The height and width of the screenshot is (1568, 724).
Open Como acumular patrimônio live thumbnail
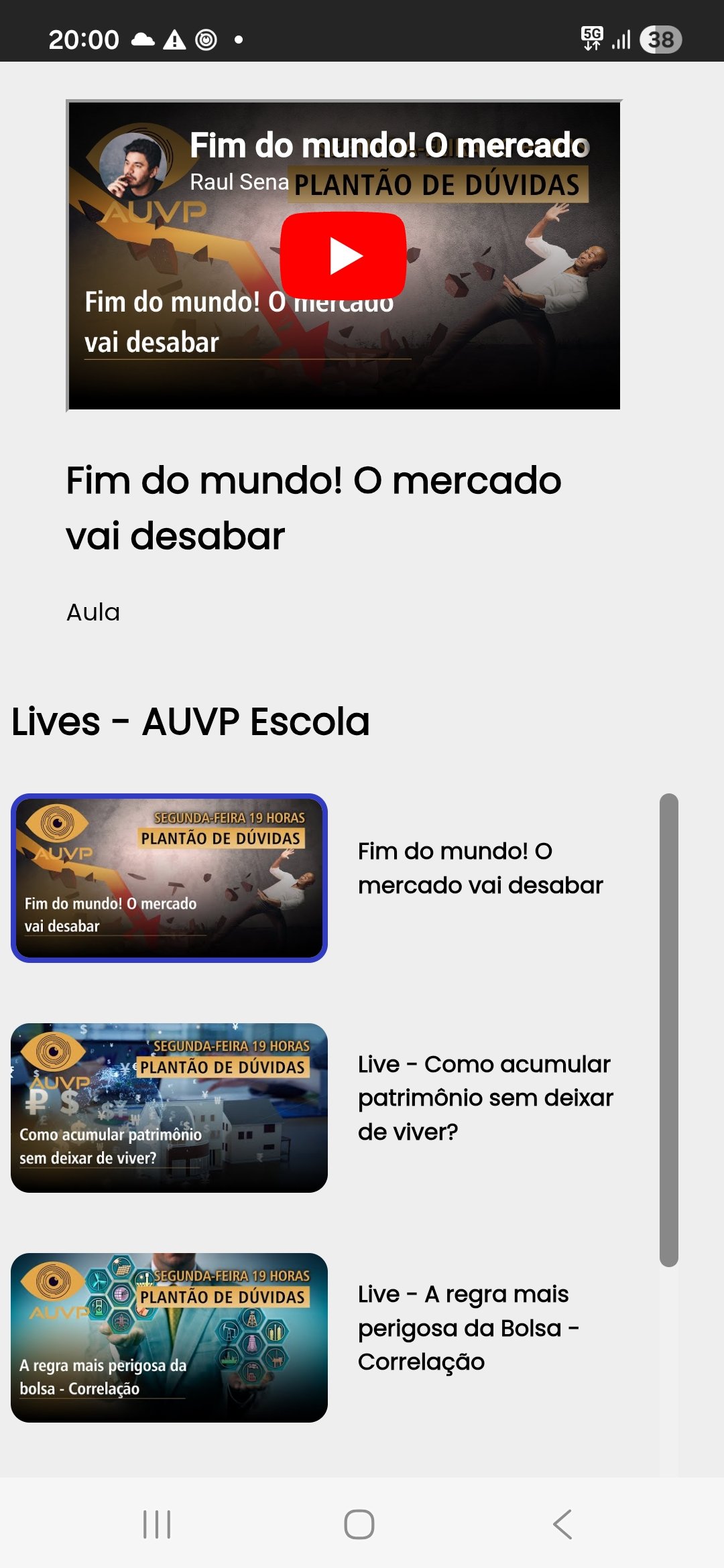tap(169, 1108)
